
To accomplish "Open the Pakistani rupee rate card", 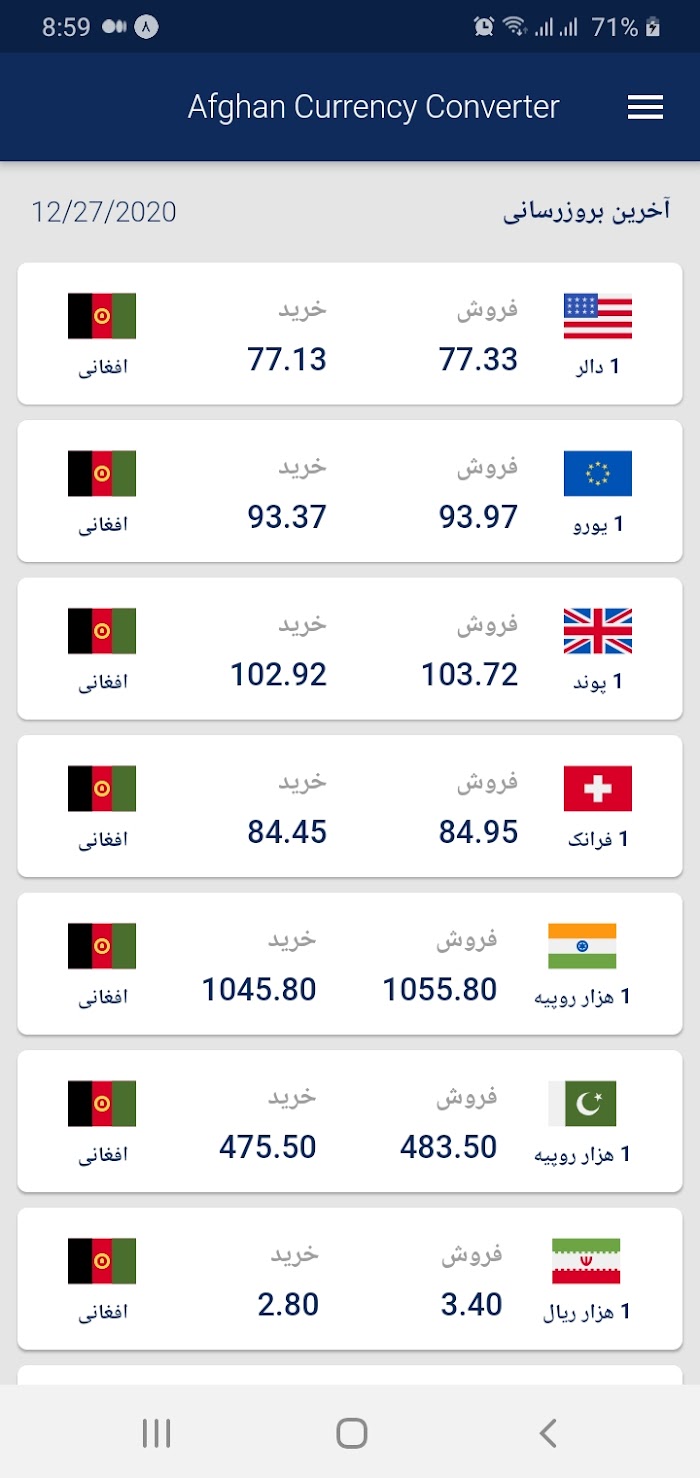I will 350,1121.
